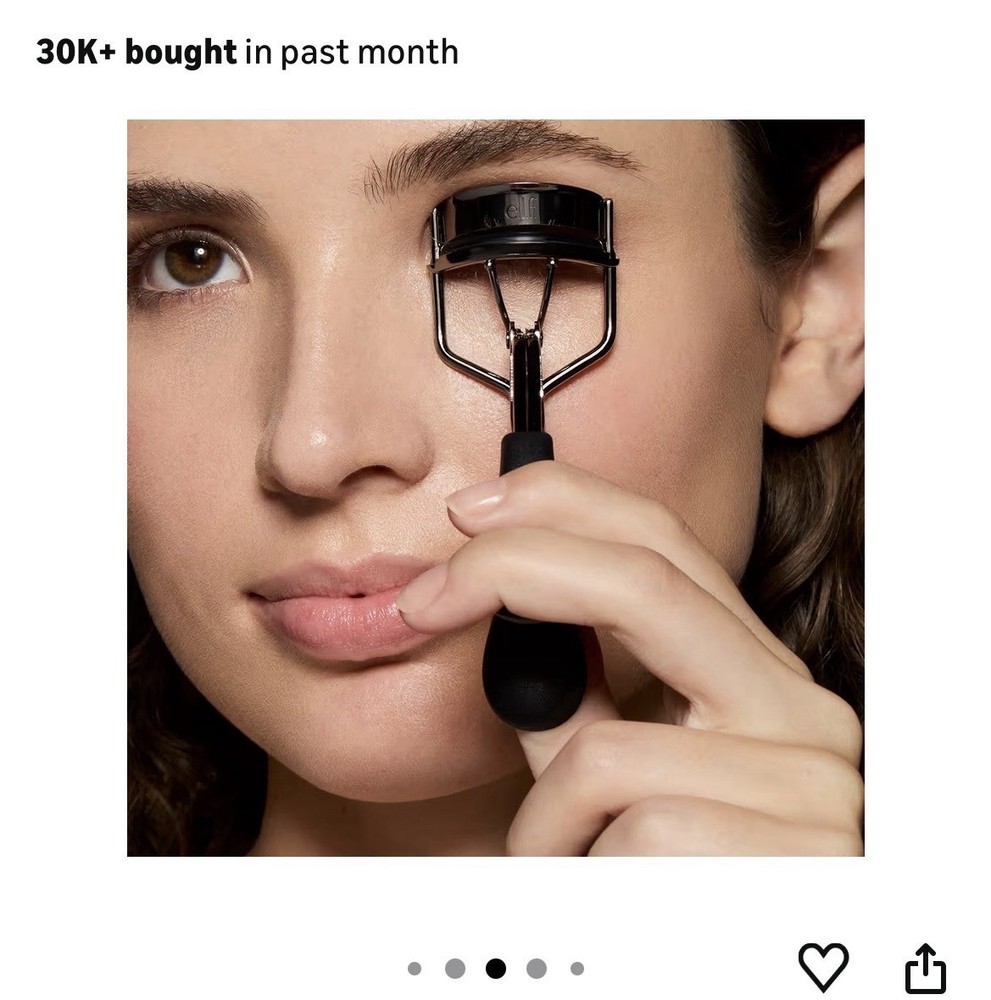The image size is (991, 1000).
Task: Tap the heart icon to favorite this product
Action: (825, 967)
